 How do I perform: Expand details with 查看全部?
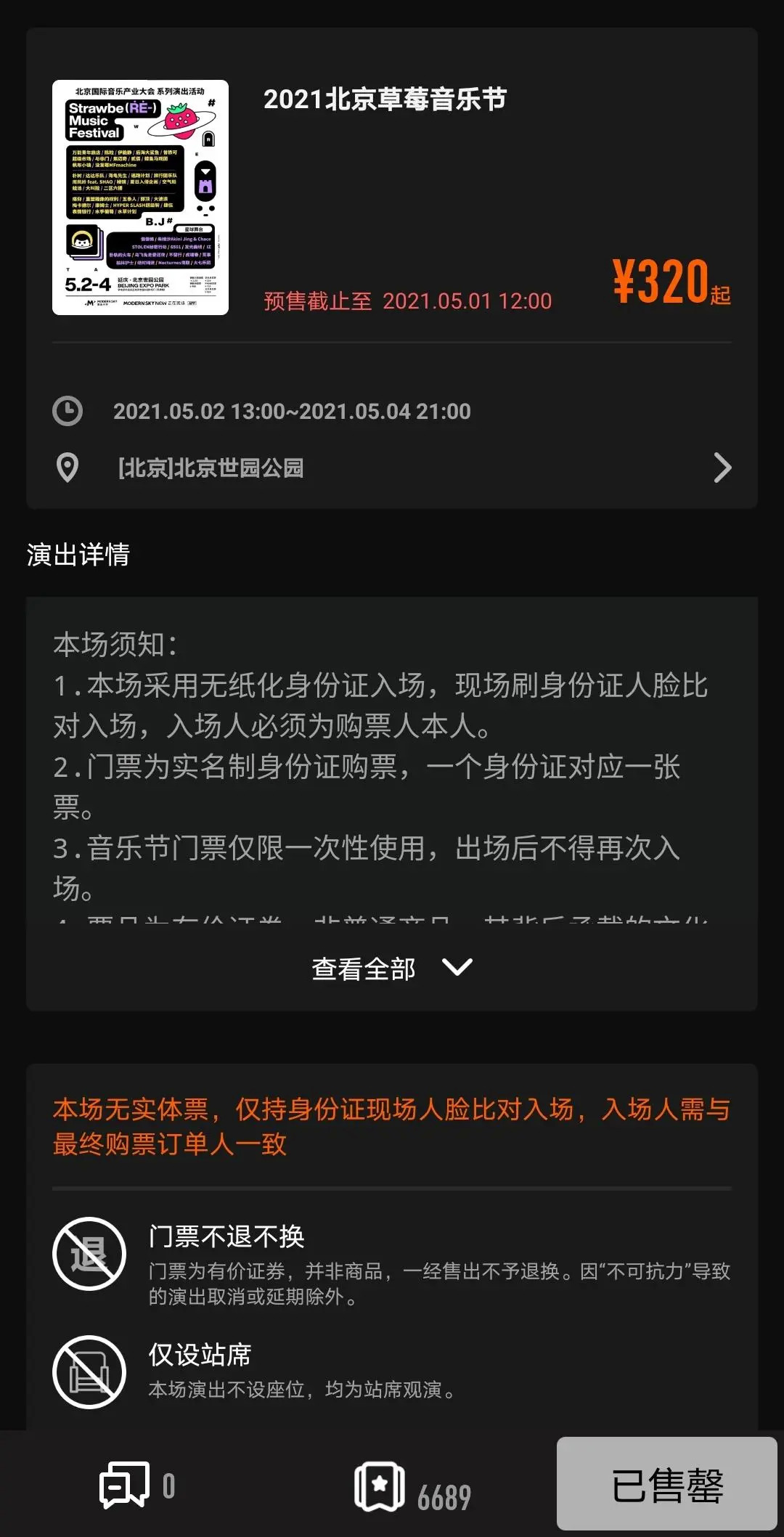click(x=392, y=968)
